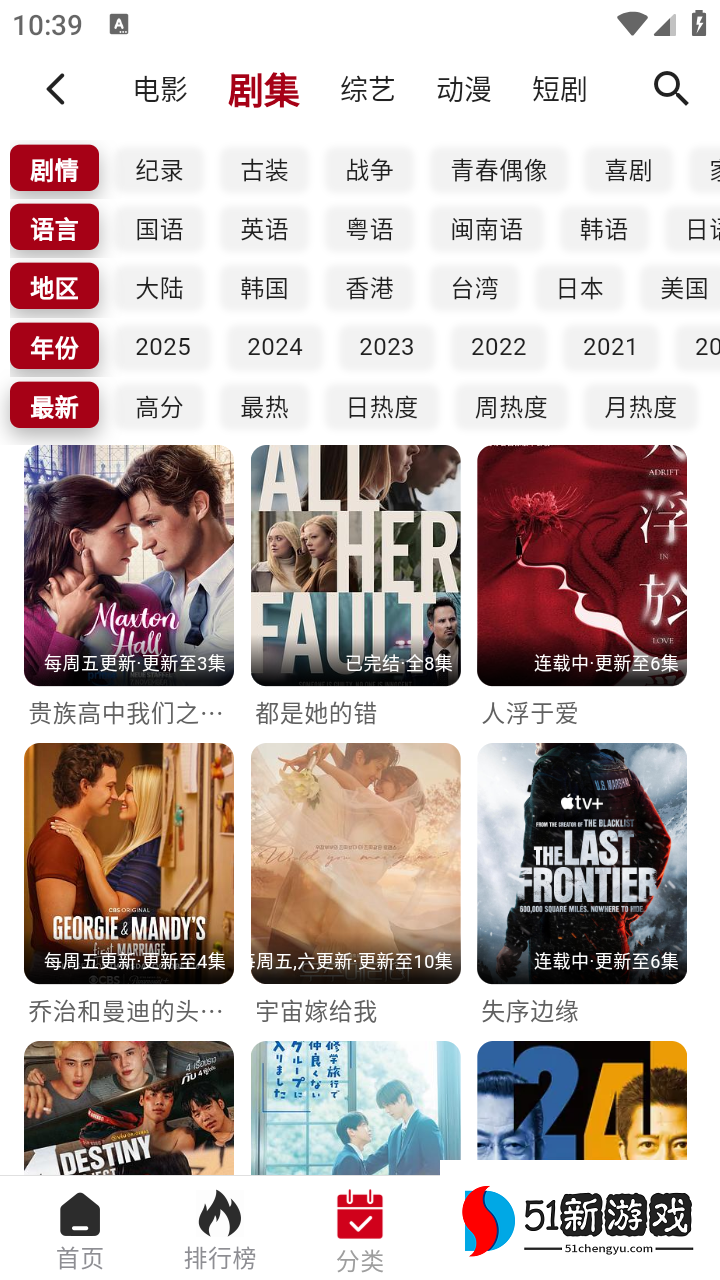Sort by 周热度
The image size is (720, 1280).
510,407
